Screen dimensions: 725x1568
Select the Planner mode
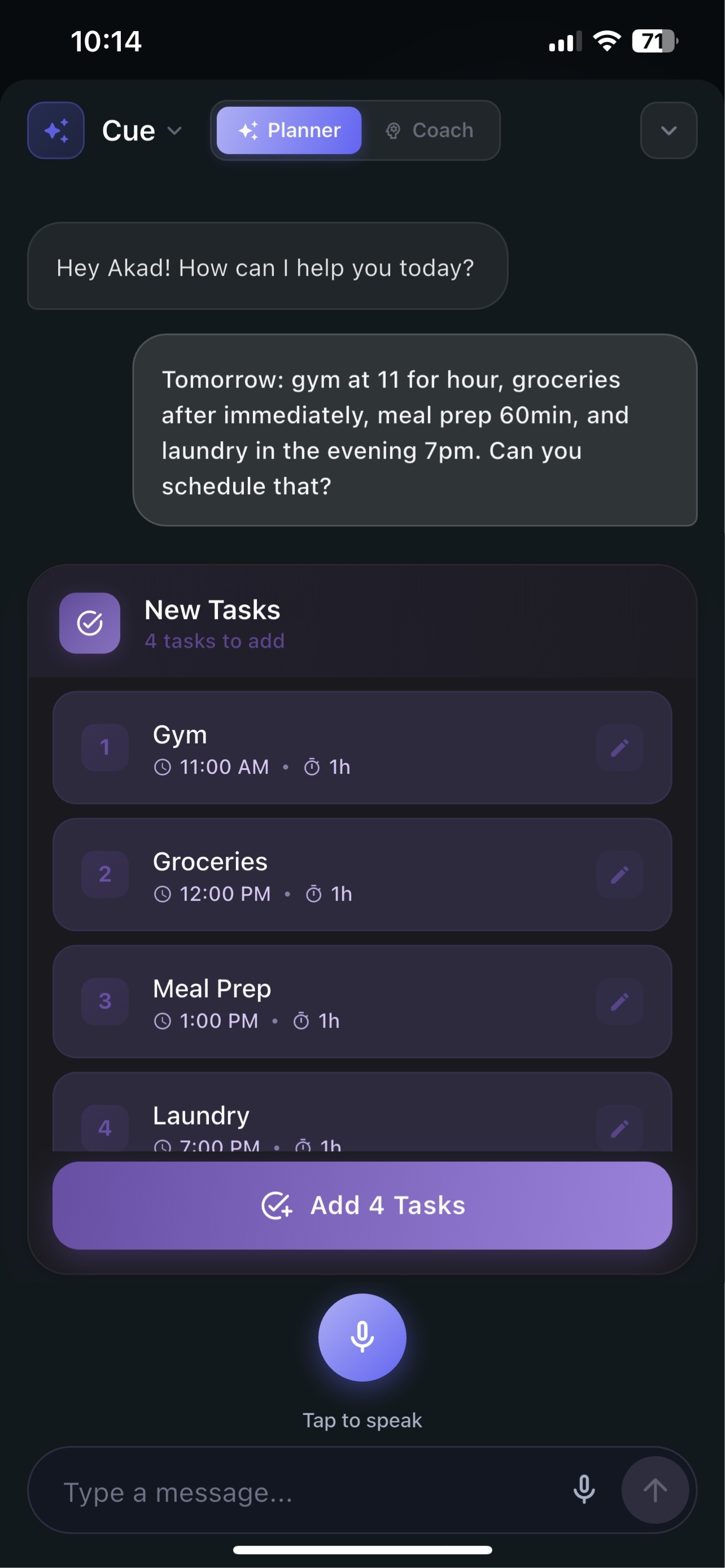click(289, 130)
